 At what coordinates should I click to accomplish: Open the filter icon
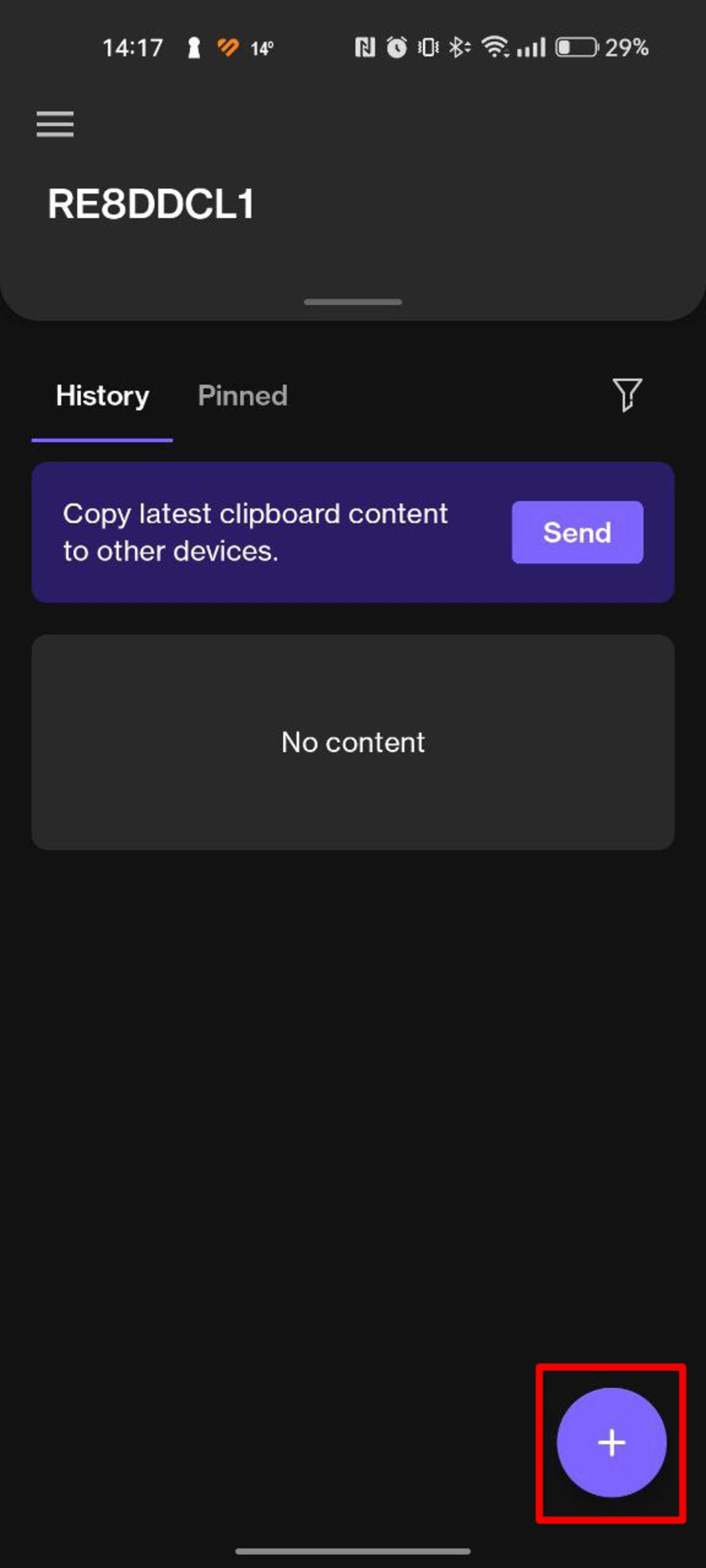tap(626, 394)
